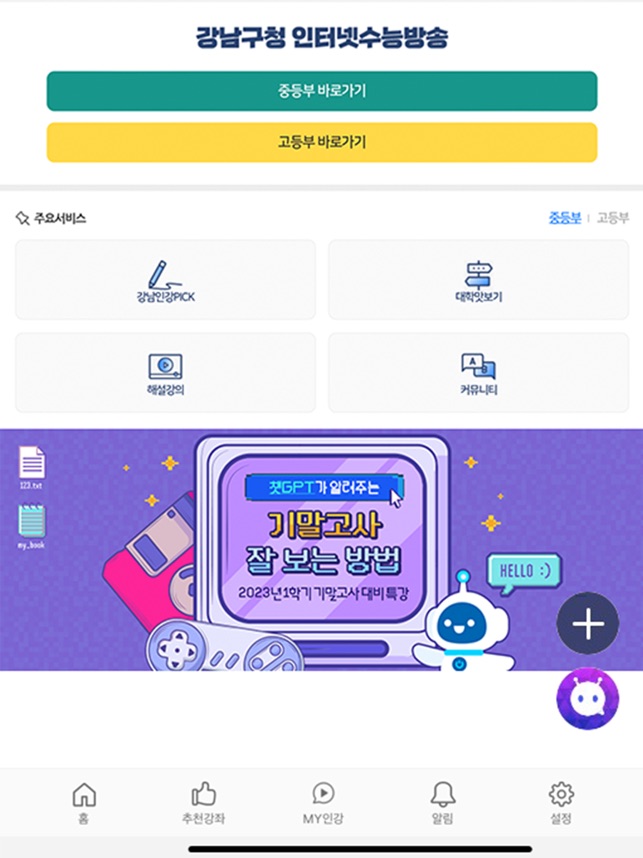Viewport: 643px width, 858px height.
Task: Open the 강남인강PICK card
Action: (165, 280)
